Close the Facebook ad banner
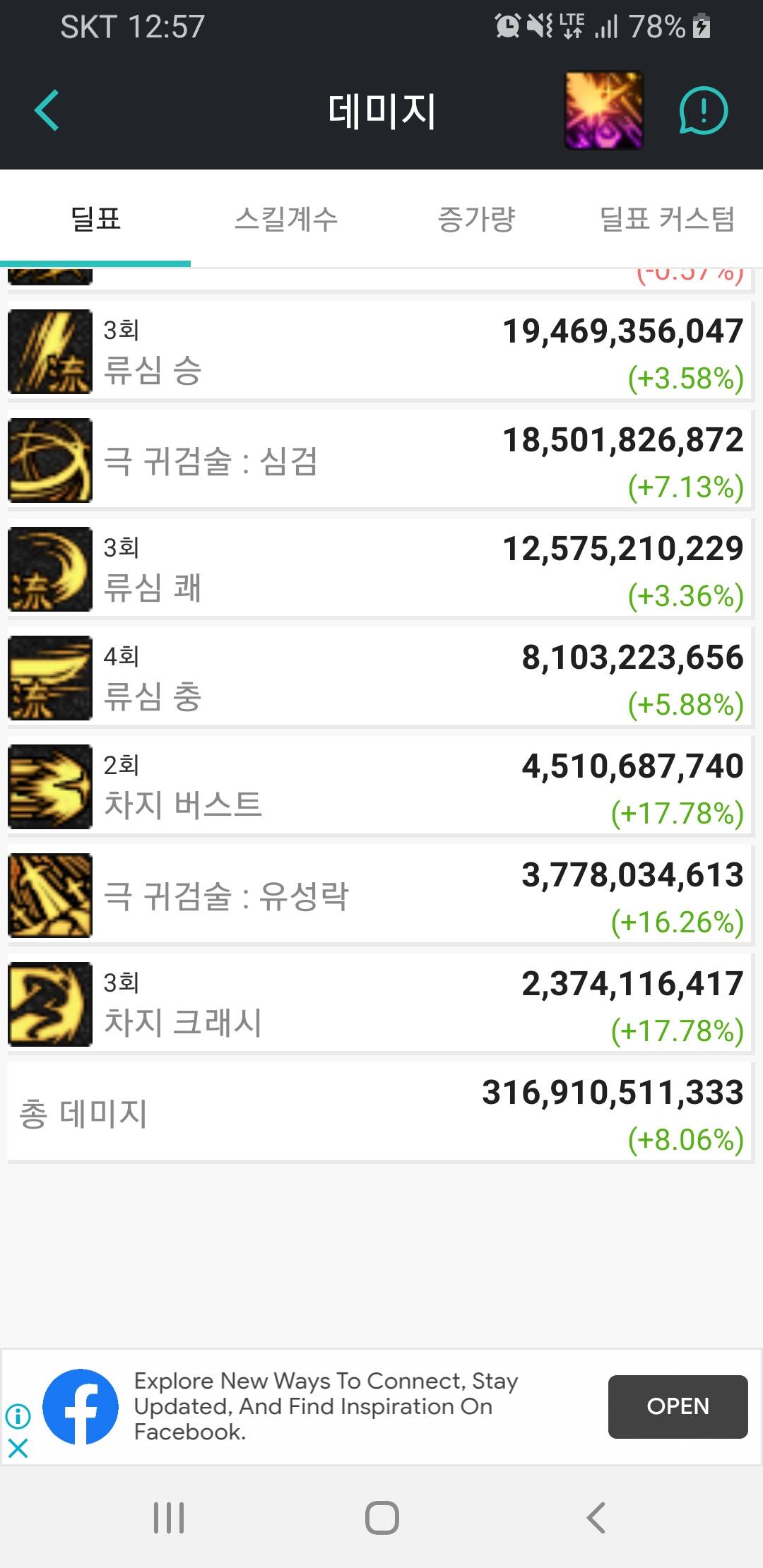Screen dimensions: 763x1568 [18, 1449]
